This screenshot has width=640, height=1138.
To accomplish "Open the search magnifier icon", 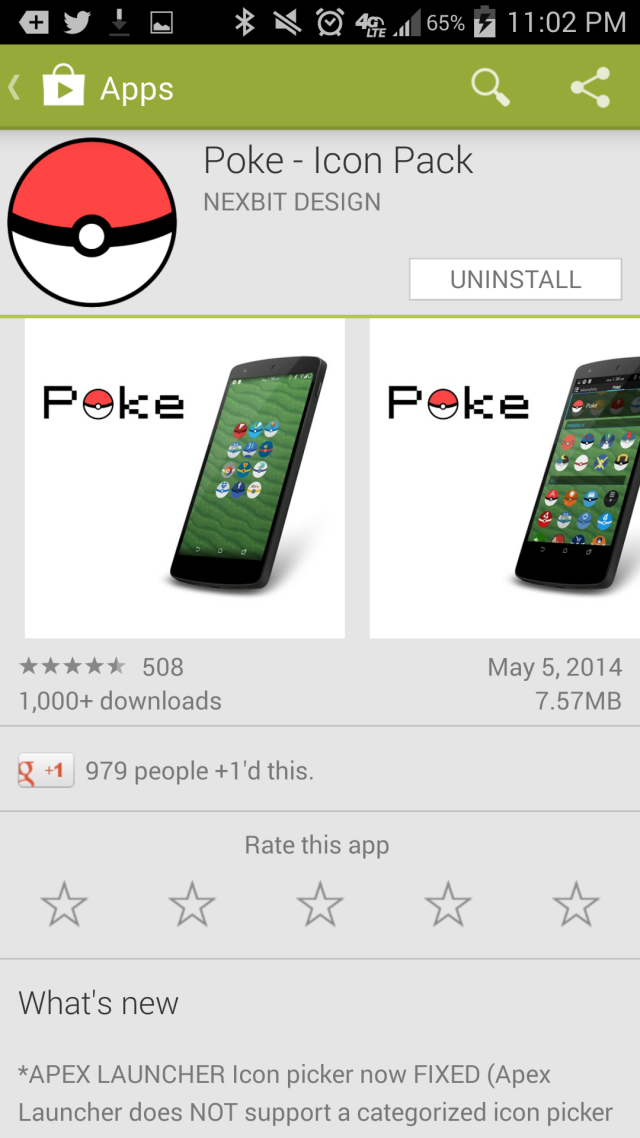I will coord(490,88).
